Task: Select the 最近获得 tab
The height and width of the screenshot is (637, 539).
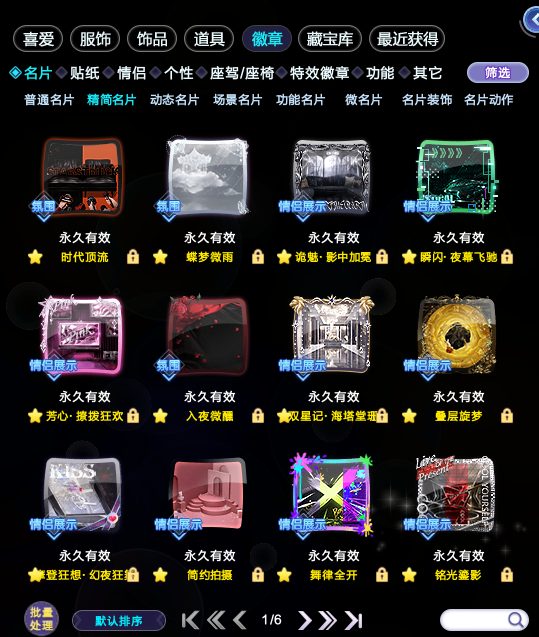Action: [x=407, y=39]
